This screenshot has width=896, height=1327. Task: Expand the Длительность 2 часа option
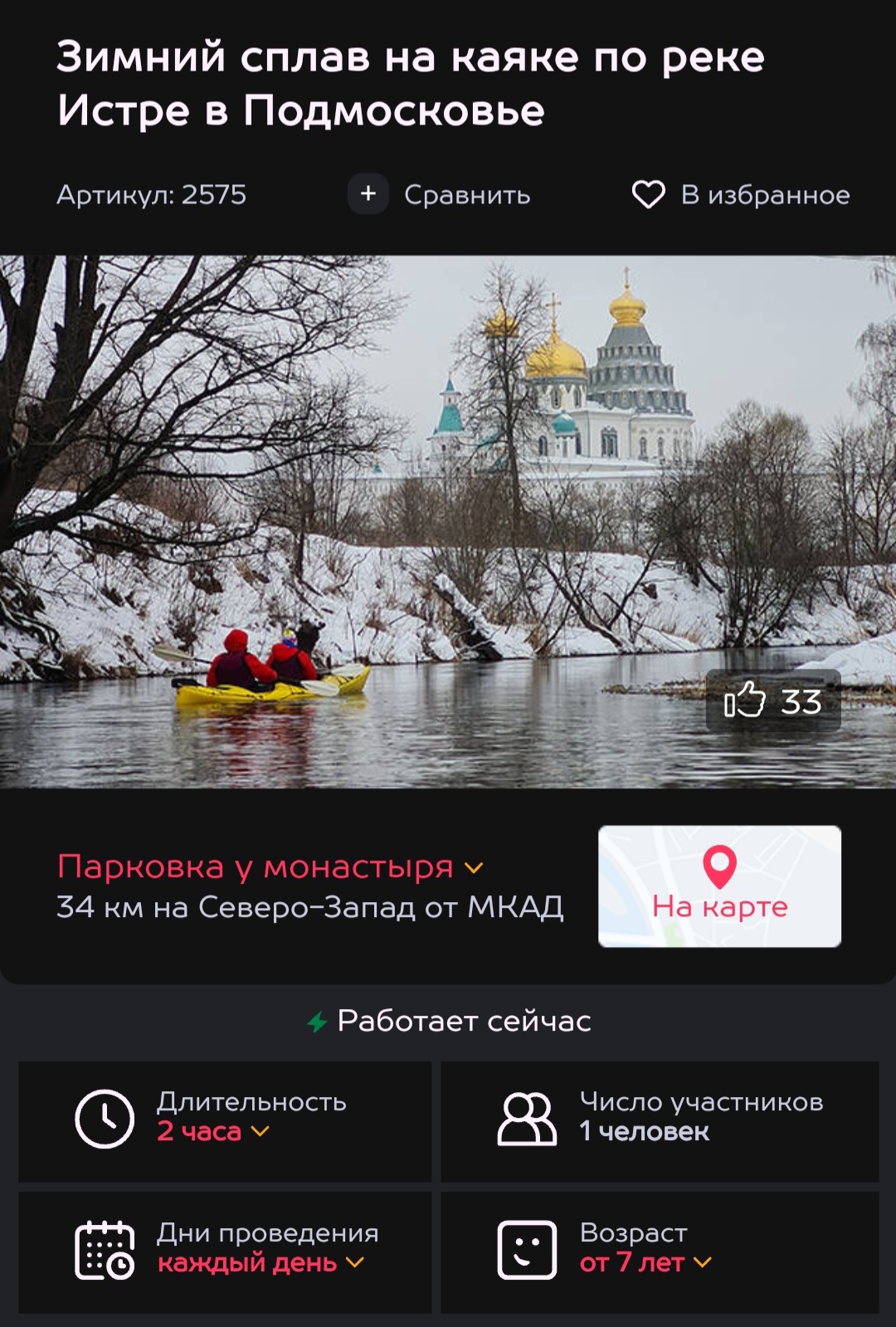[213, 1131]
